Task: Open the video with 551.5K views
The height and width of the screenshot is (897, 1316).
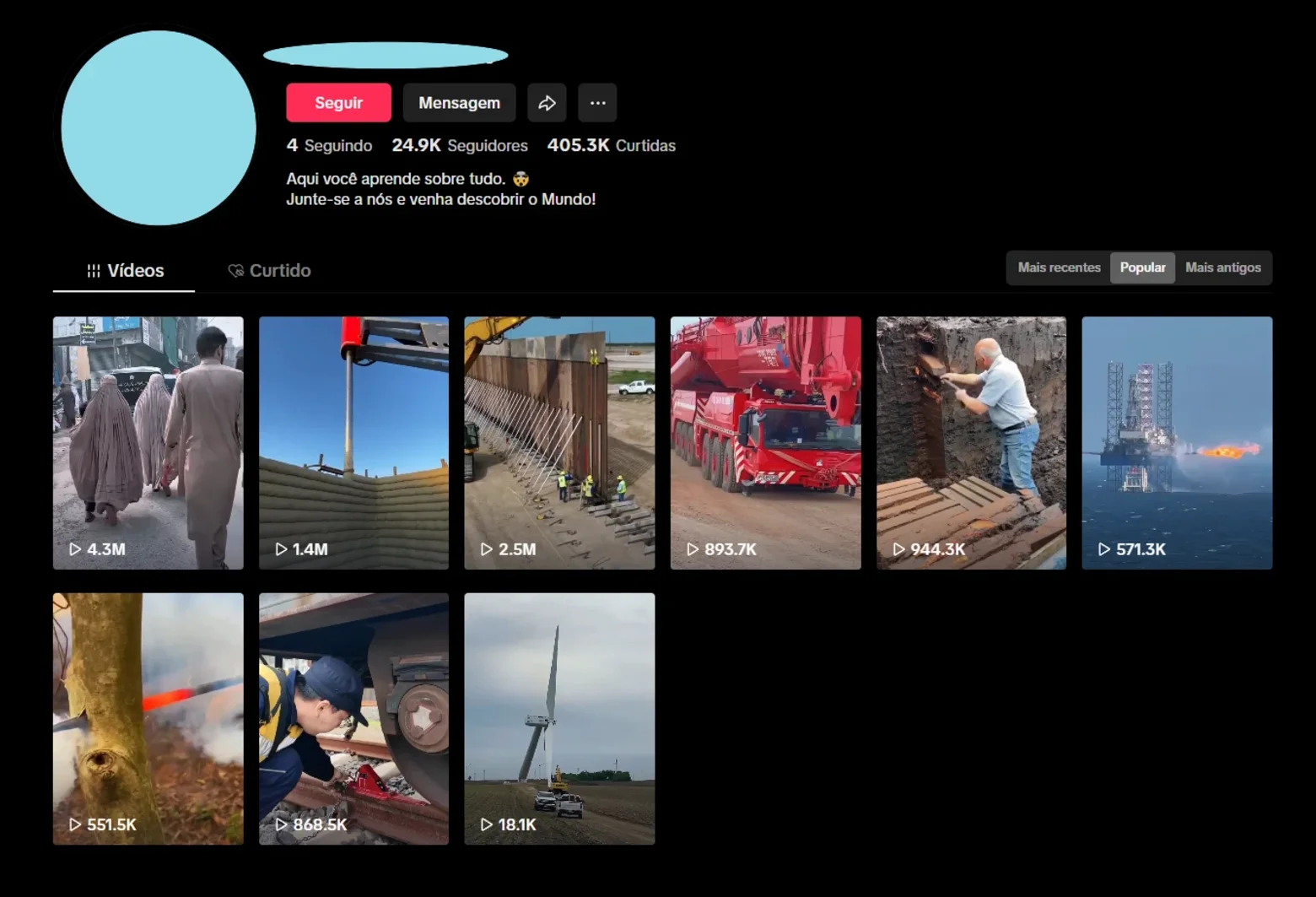Action: click(148, 719)
